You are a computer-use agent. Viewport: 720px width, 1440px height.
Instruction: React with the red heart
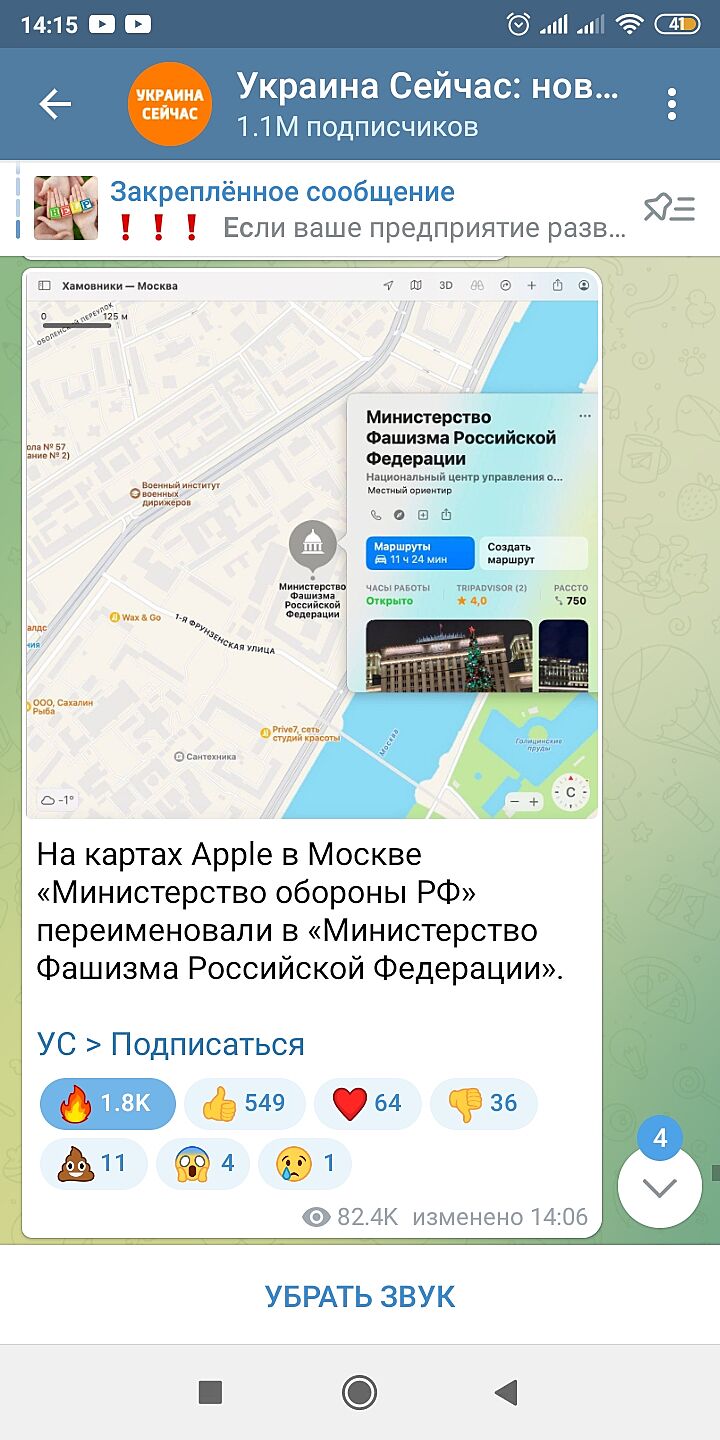[x=367, y=1103]
